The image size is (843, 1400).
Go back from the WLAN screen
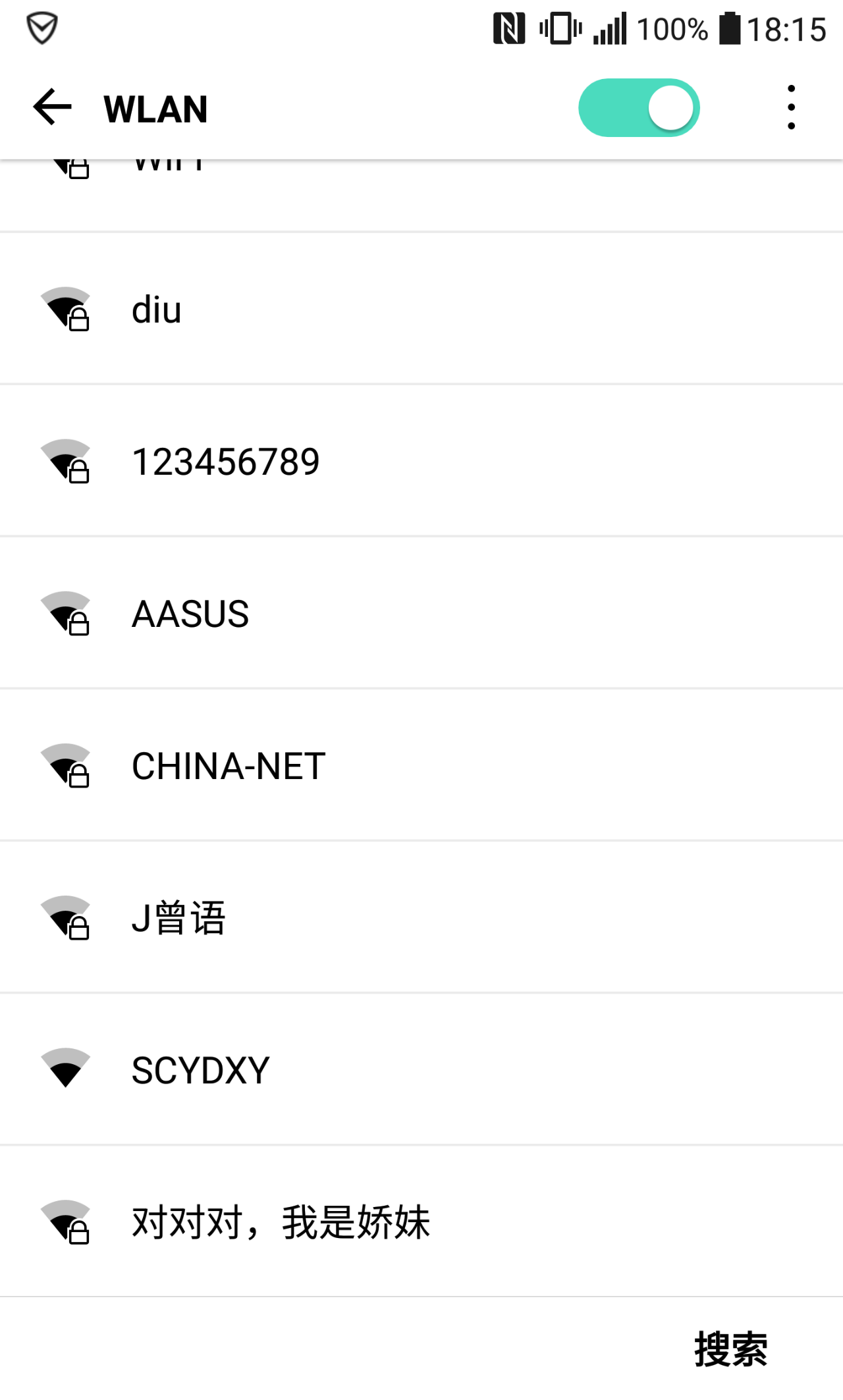point(53,107)
